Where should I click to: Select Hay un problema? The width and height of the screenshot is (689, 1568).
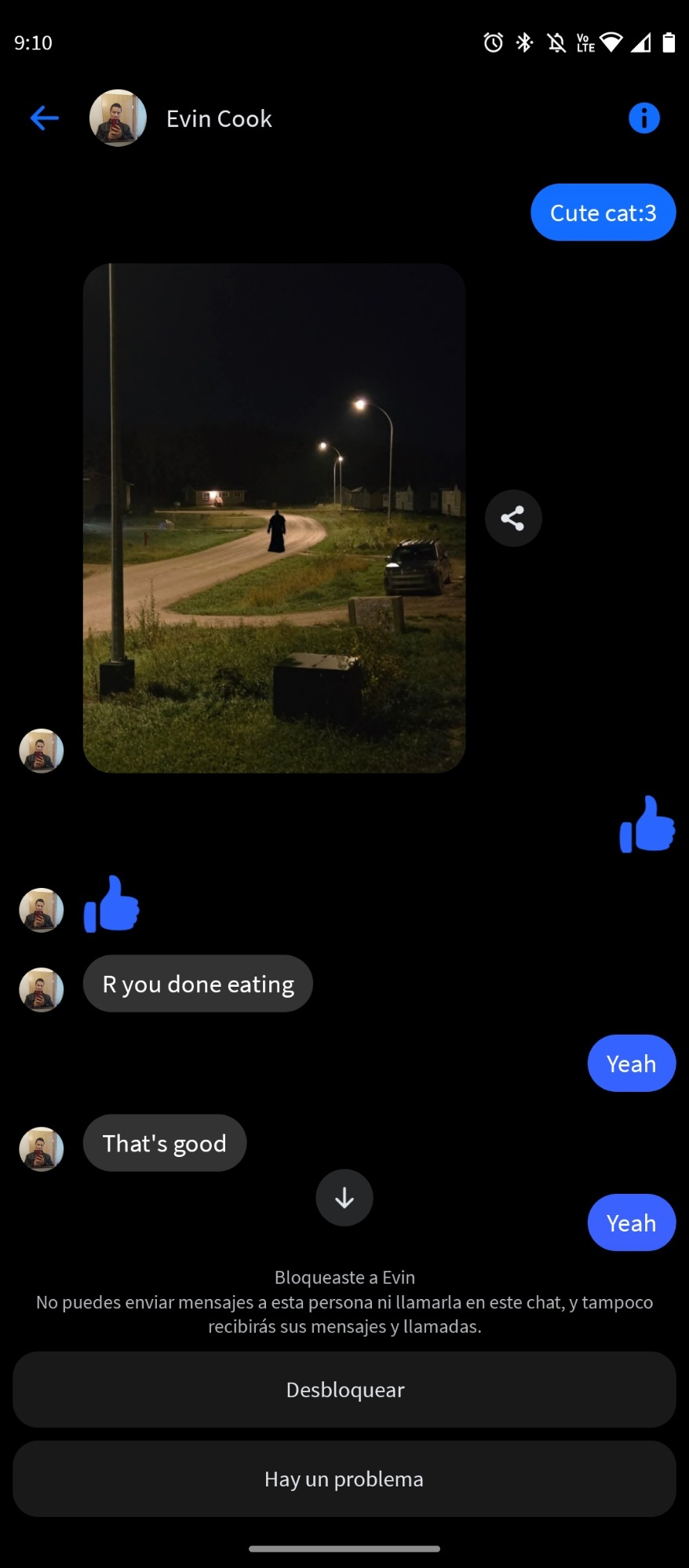[344, 1479]
